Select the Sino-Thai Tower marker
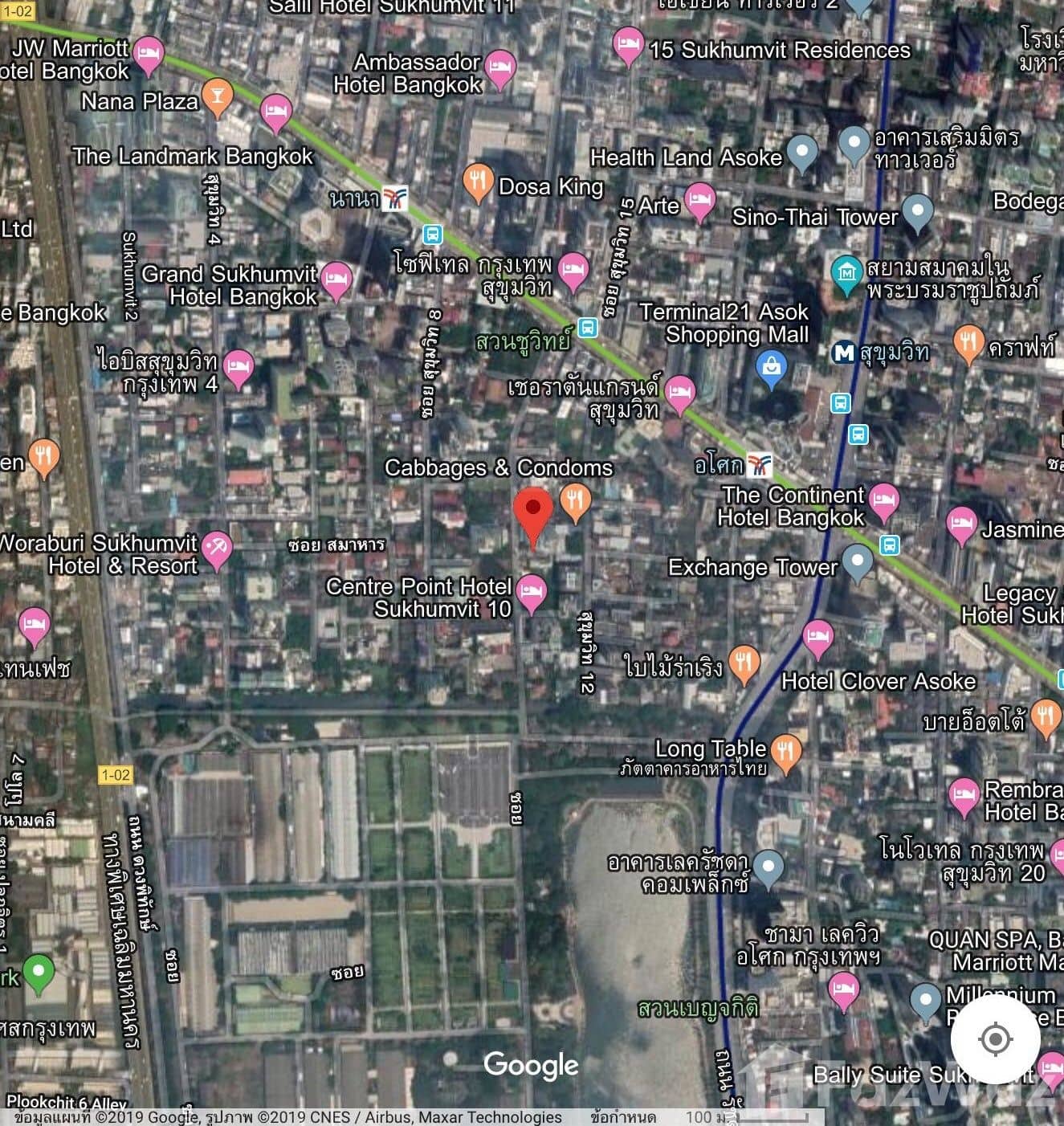The width and height of the screenshot is (1064, 1126). coord(917,211)
